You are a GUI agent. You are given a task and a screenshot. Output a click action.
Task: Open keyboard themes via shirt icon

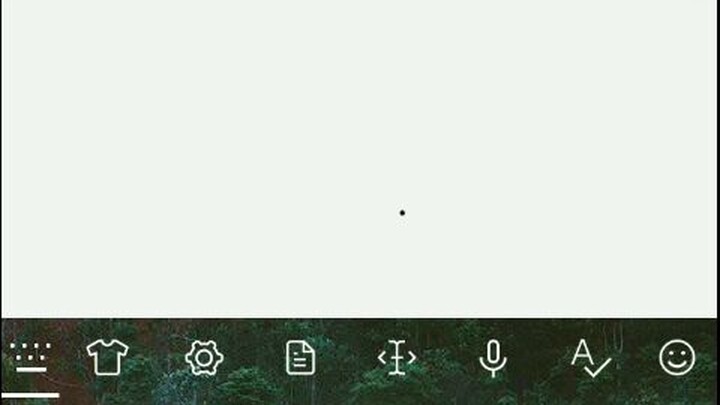(x=108, y=357)
